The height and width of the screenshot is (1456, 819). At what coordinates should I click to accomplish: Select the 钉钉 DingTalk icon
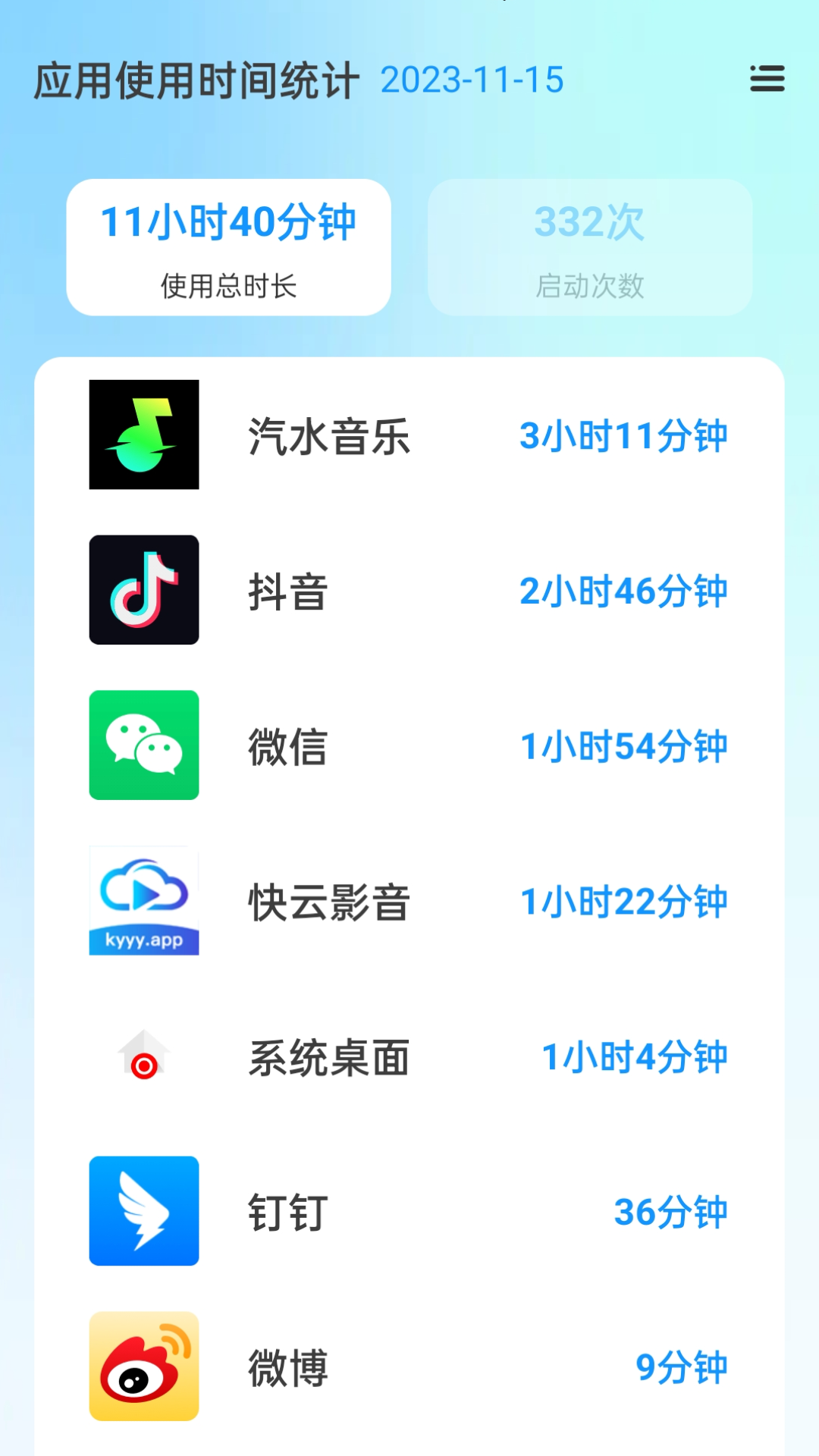(x=144, y=1212)
